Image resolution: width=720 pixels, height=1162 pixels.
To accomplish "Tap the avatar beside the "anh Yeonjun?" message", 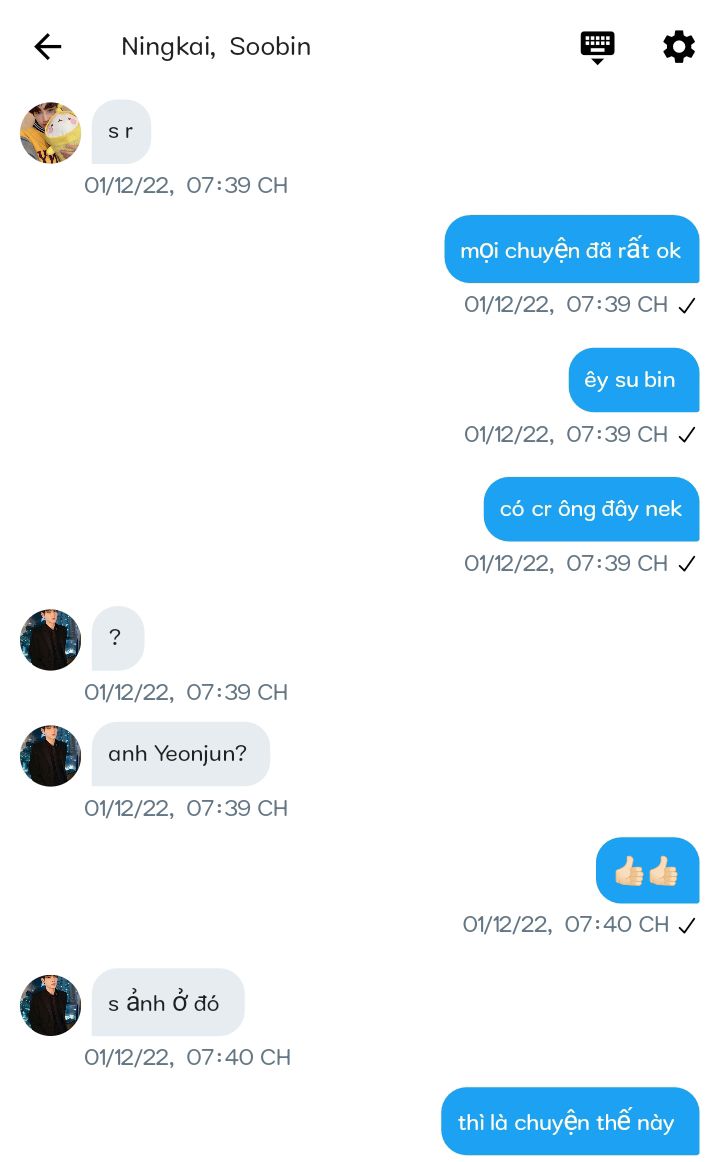I will pyautogui.click(x=50, y=756).
